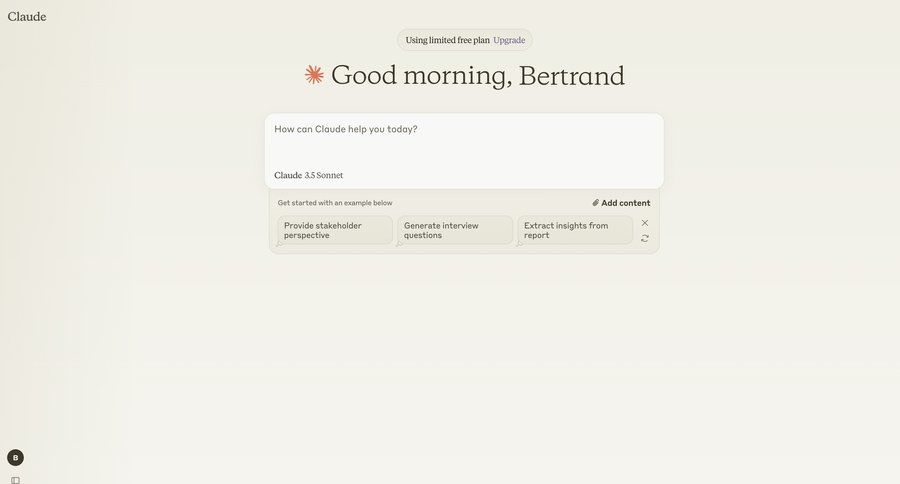900x484 pixels.
Task: Open the Upgrade plan link
Action: coord(509,40)
